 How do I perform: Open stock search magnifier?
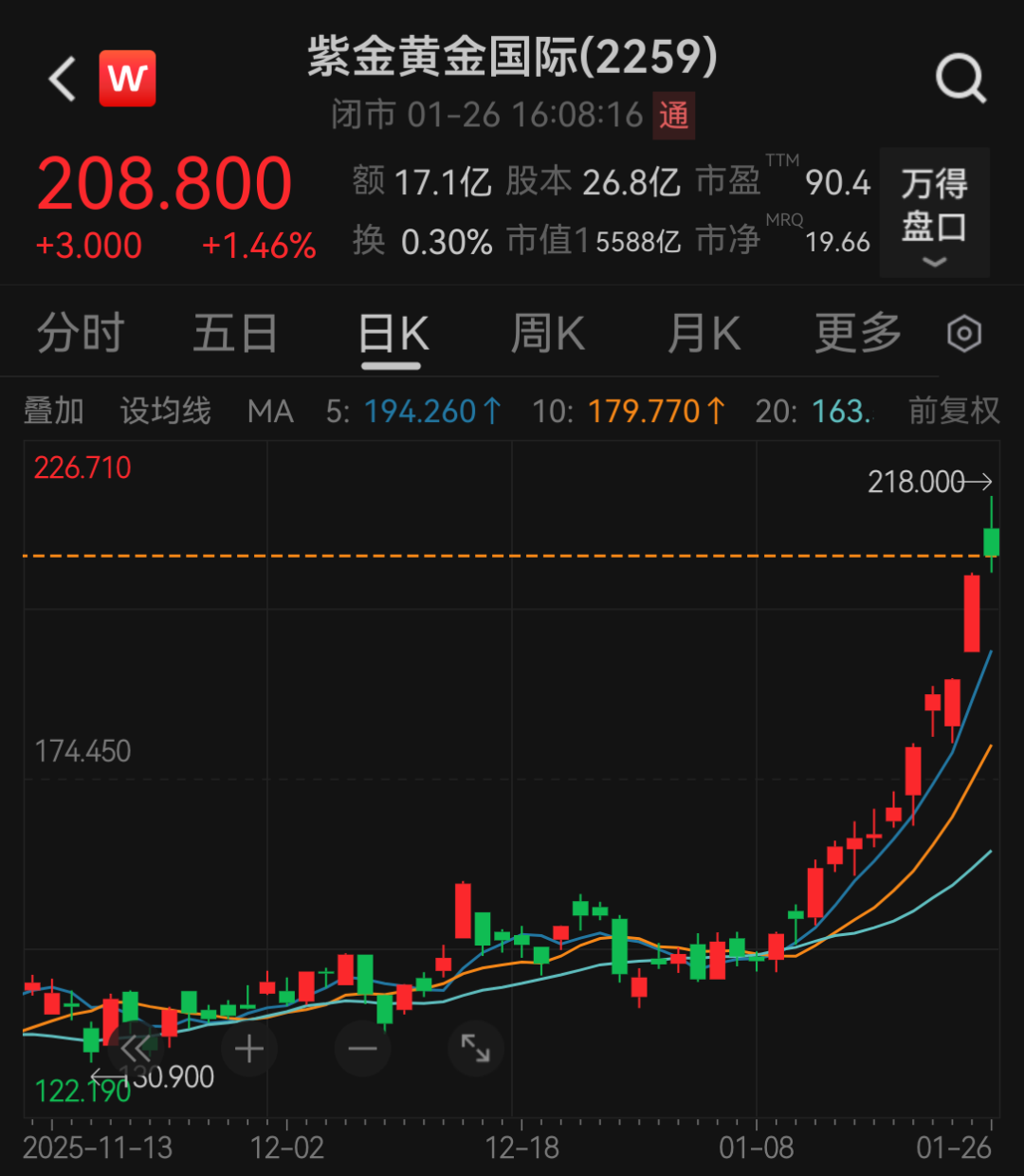pos(960,79)
